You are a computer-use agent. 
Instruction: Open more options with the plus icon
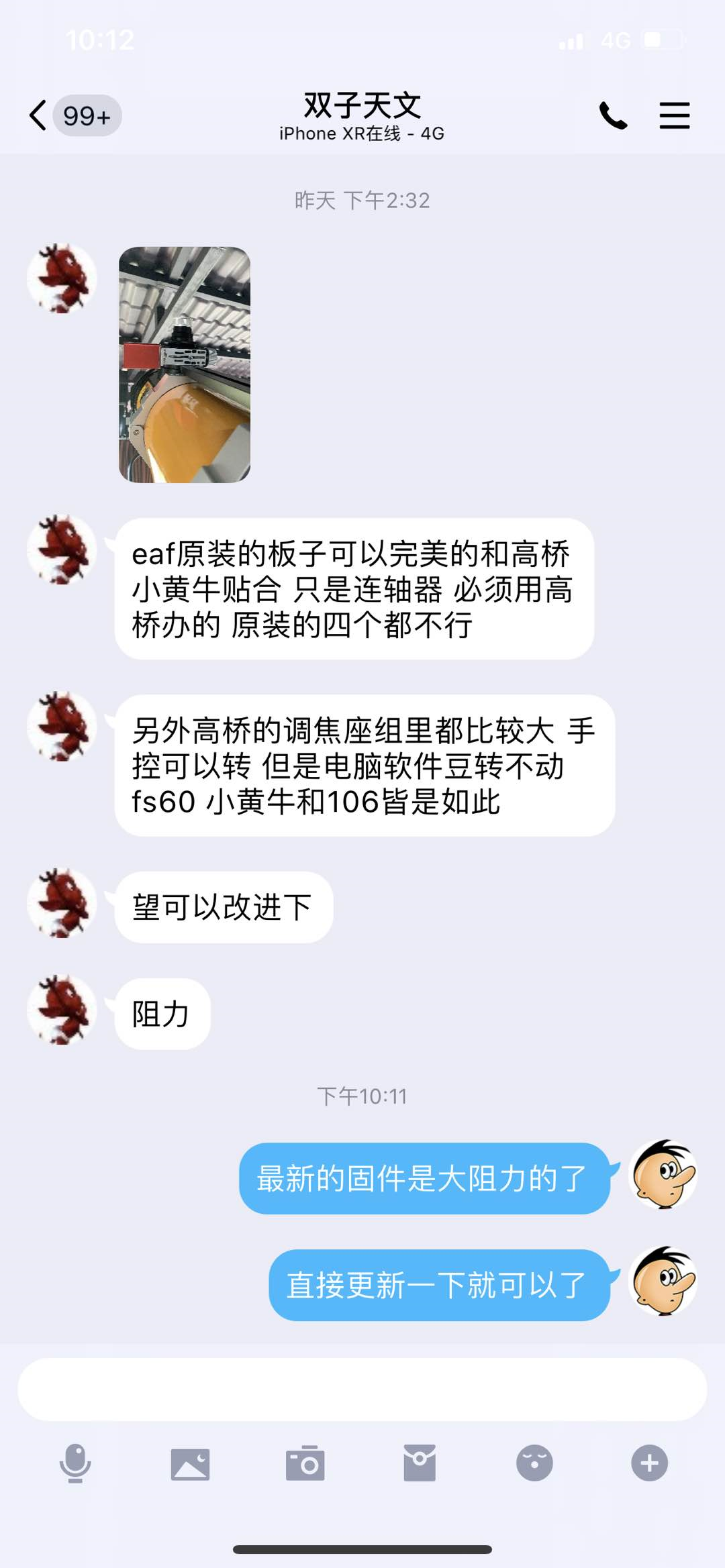click(649, 1463)
